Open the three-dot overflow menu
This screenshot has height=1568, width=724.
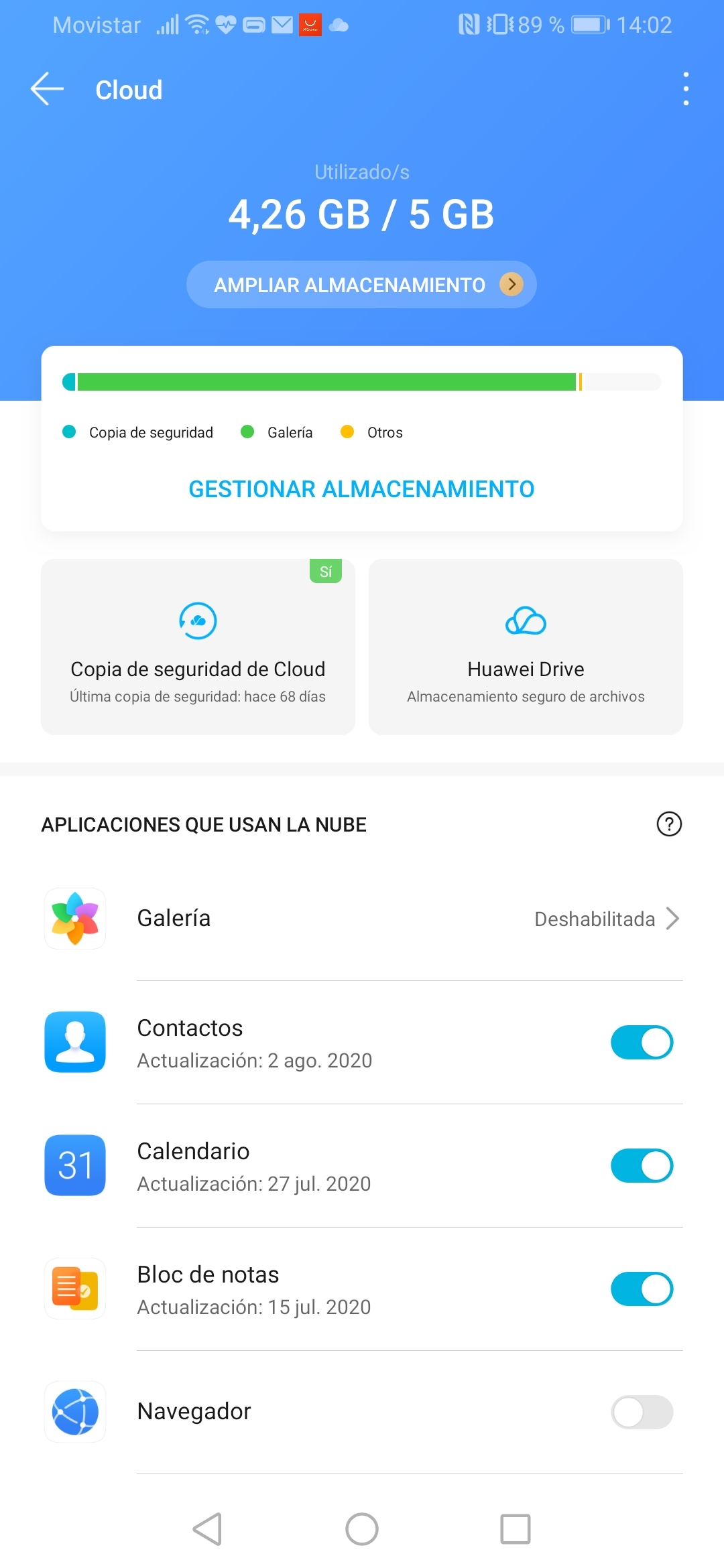pos(685,89)
